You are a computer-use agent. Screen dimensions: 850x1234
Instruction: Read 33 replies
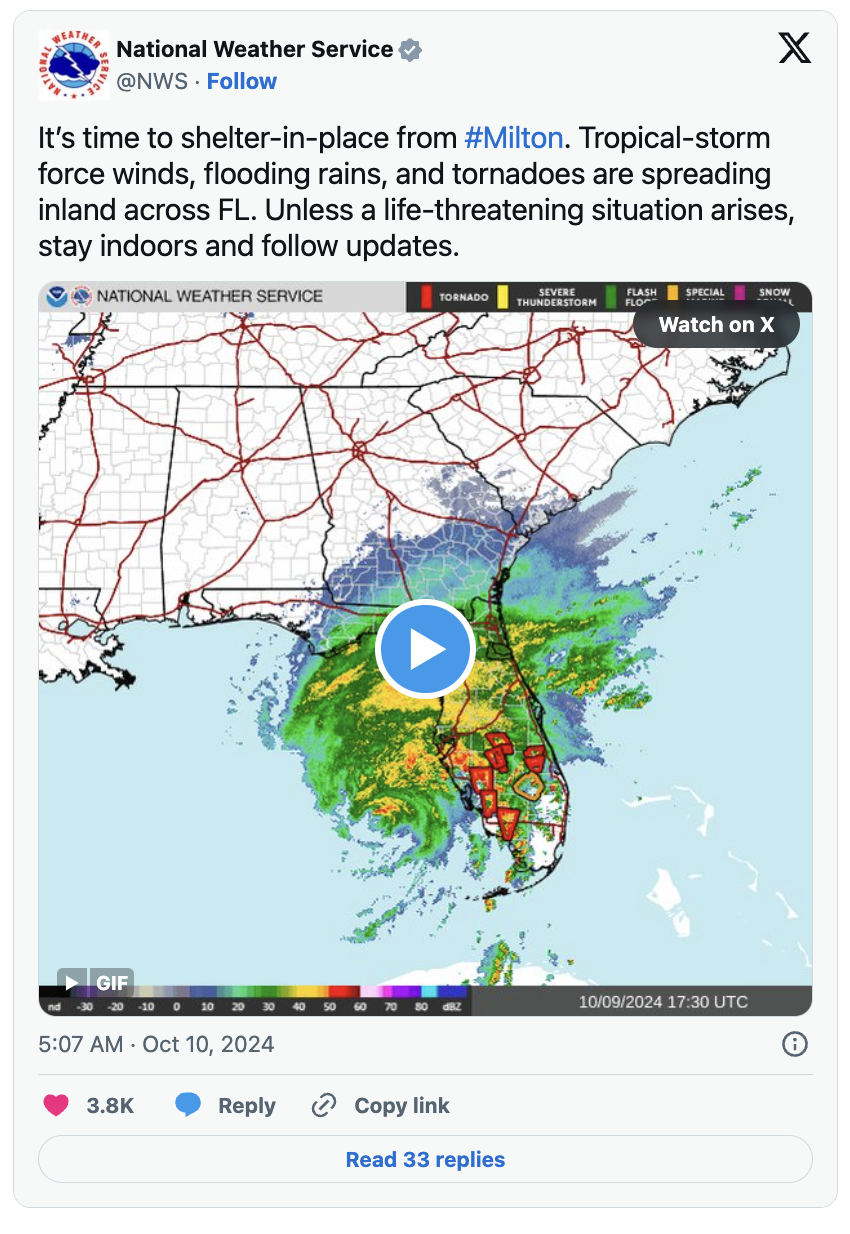click(x=425, y=1159)
